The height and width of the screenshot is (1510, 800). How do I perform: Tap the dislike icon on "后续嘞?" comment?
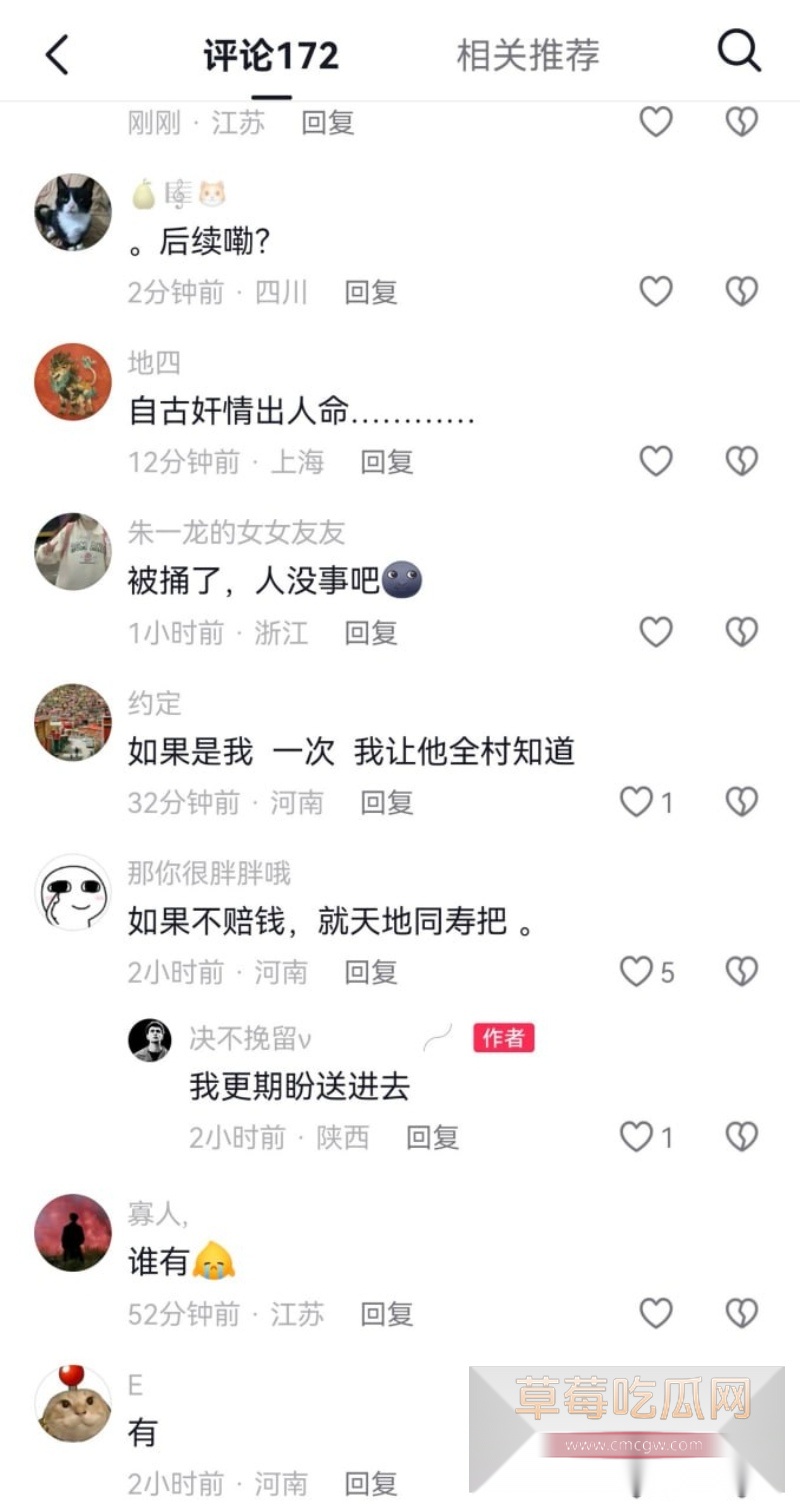tap(740, 291)
